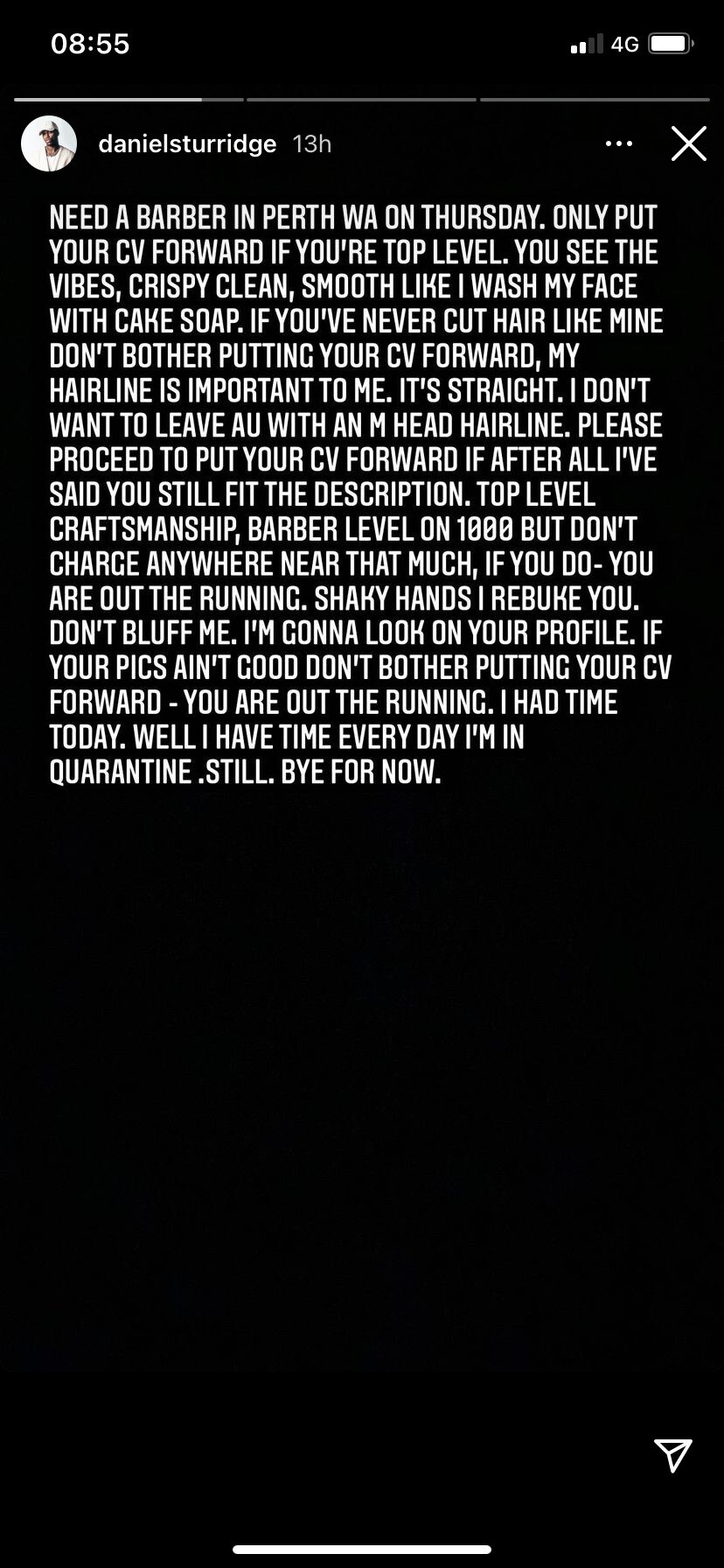The image size is (724, 1568).
Task: Open danielsturridge's profile picture
Action: 49,143
